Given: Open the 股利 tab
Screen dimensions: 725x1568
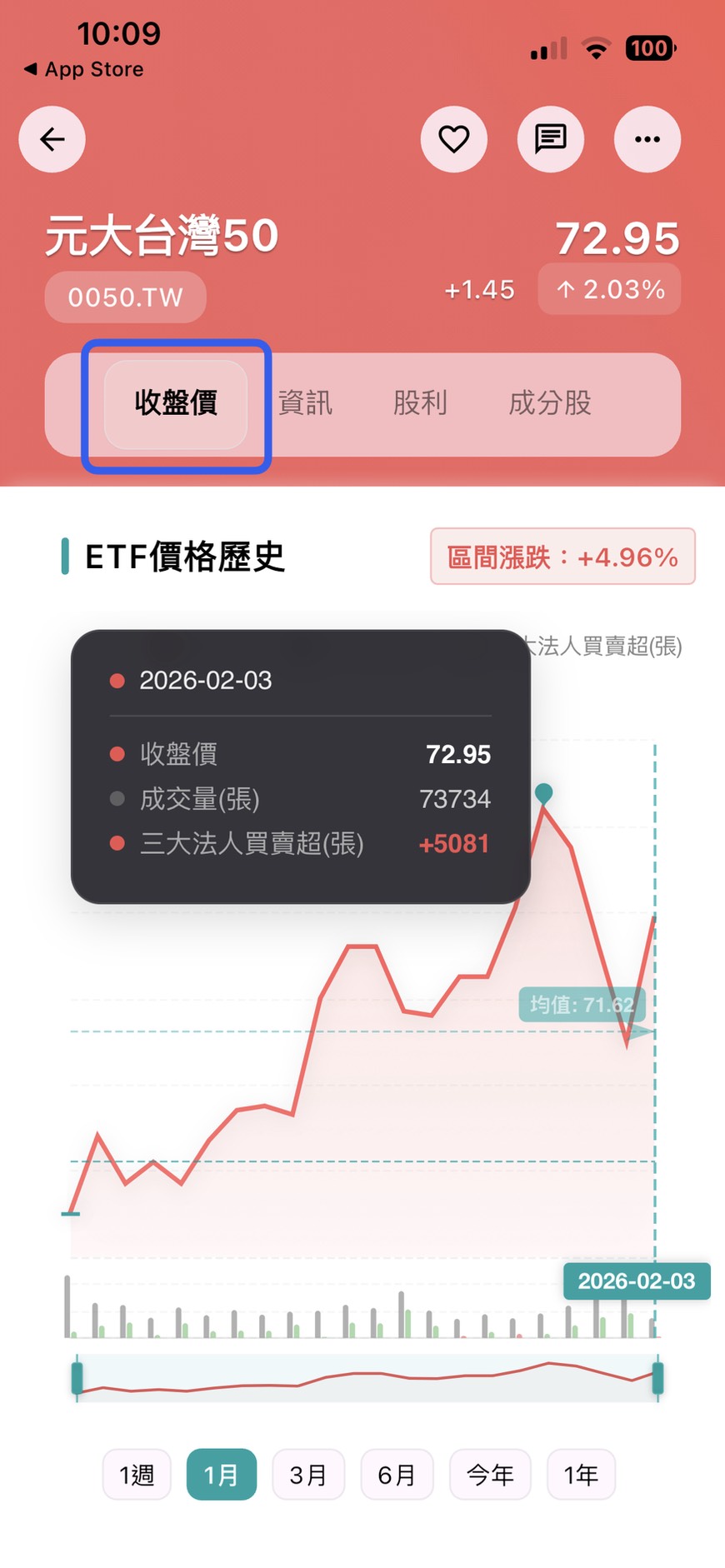Looking at the screenshot, I should point(420,404).
